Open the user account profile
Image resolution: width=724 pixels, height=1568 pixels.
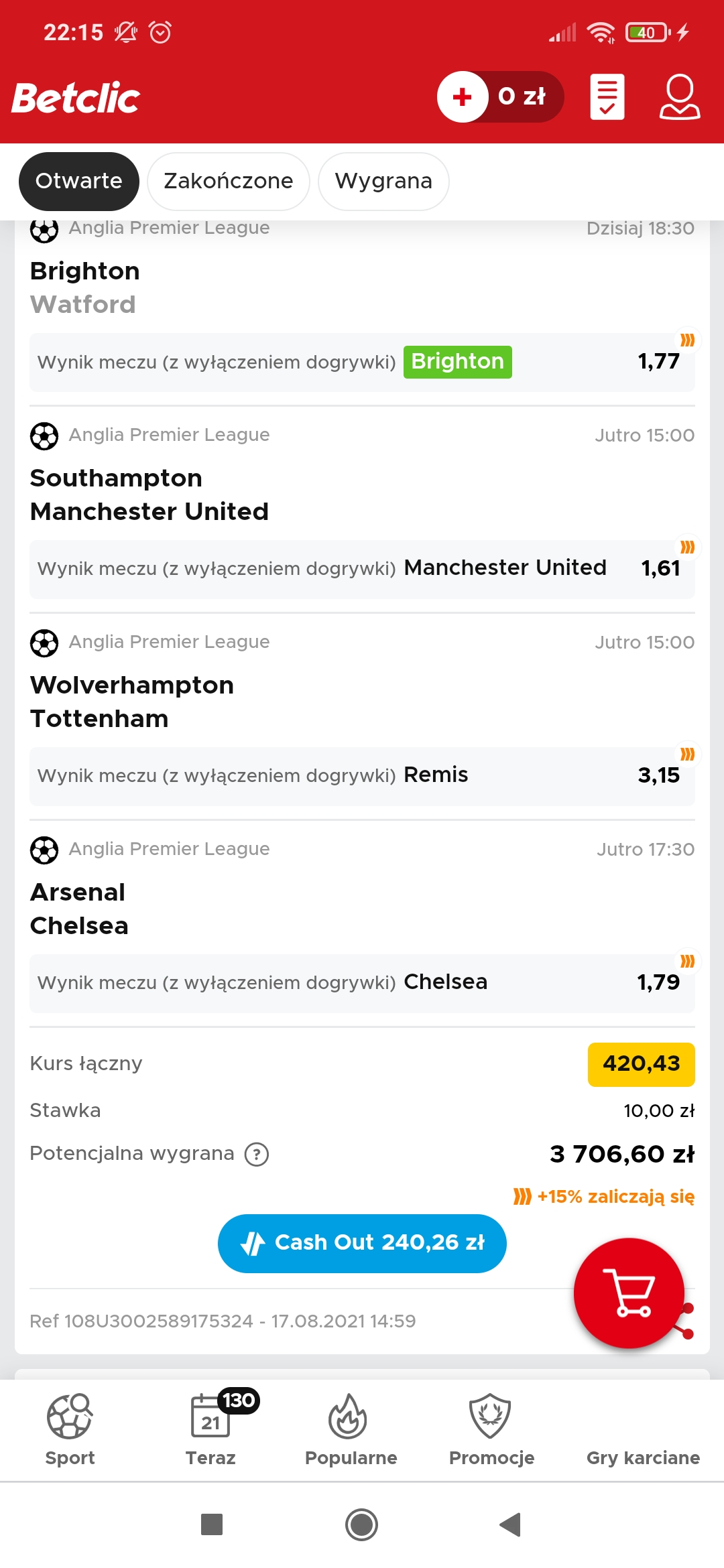coord(680,97)
